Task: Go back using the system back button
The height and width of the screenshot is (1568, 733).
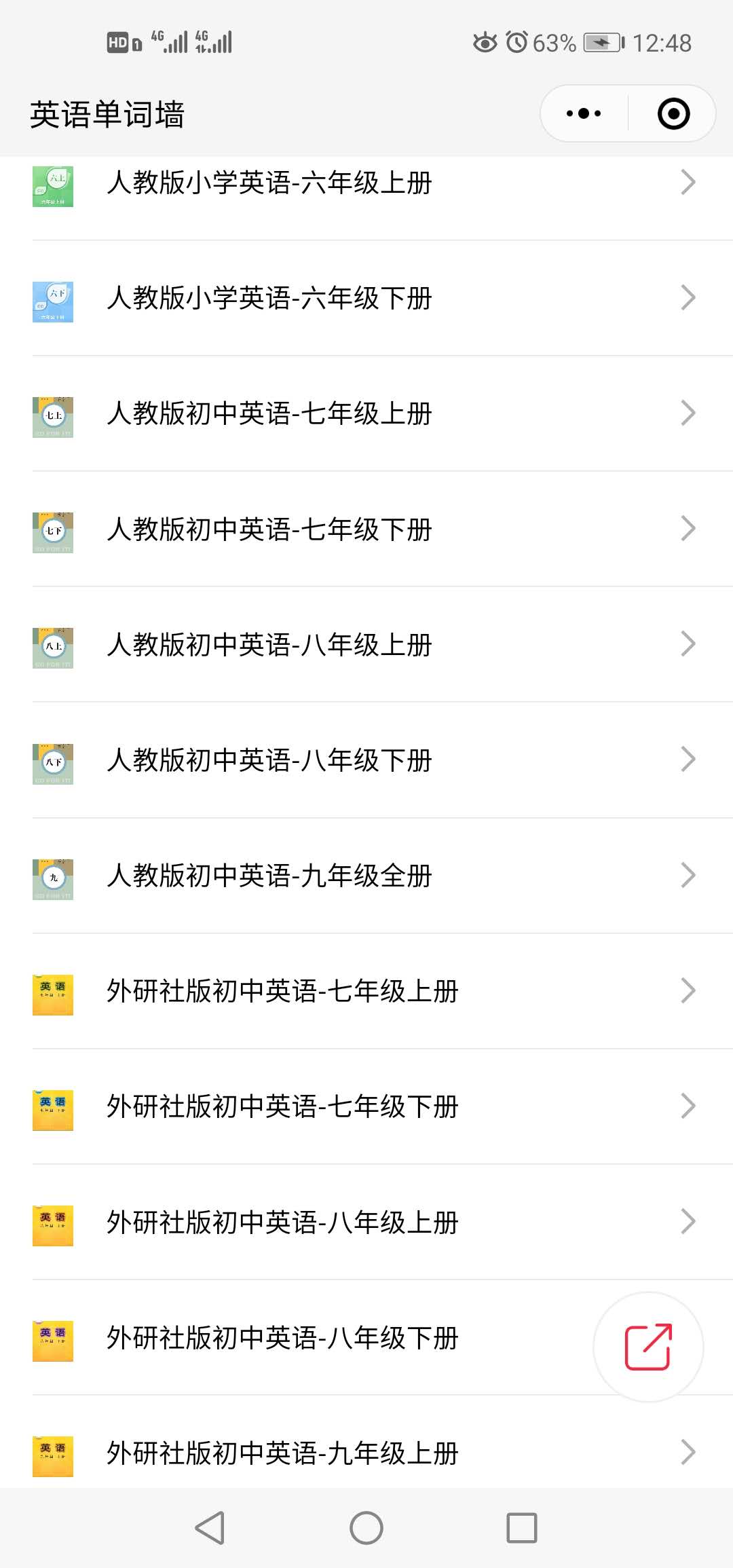Action: point(210,1528)
